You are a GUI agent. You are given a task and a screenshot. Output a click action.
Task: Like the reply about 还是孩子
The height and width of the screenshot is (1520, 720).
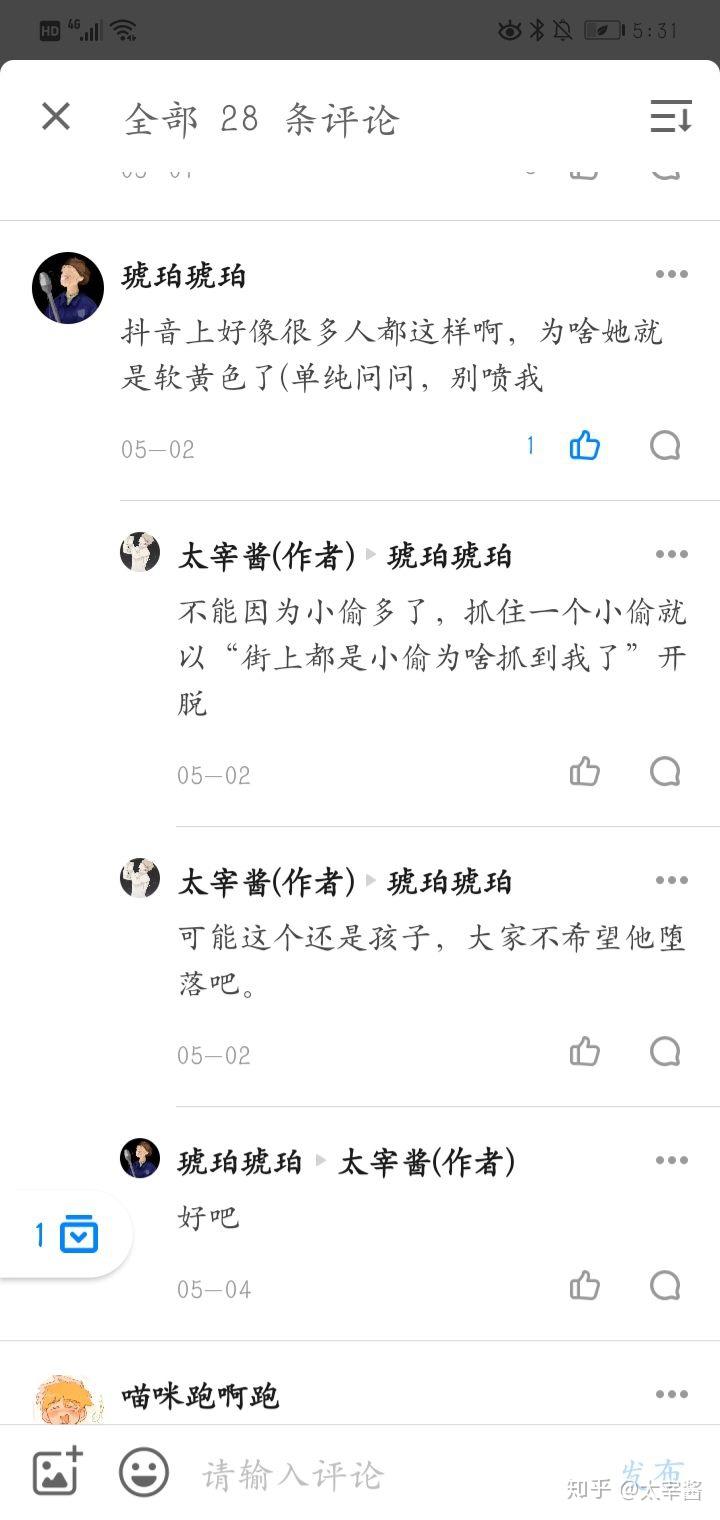click(584, 1052)
